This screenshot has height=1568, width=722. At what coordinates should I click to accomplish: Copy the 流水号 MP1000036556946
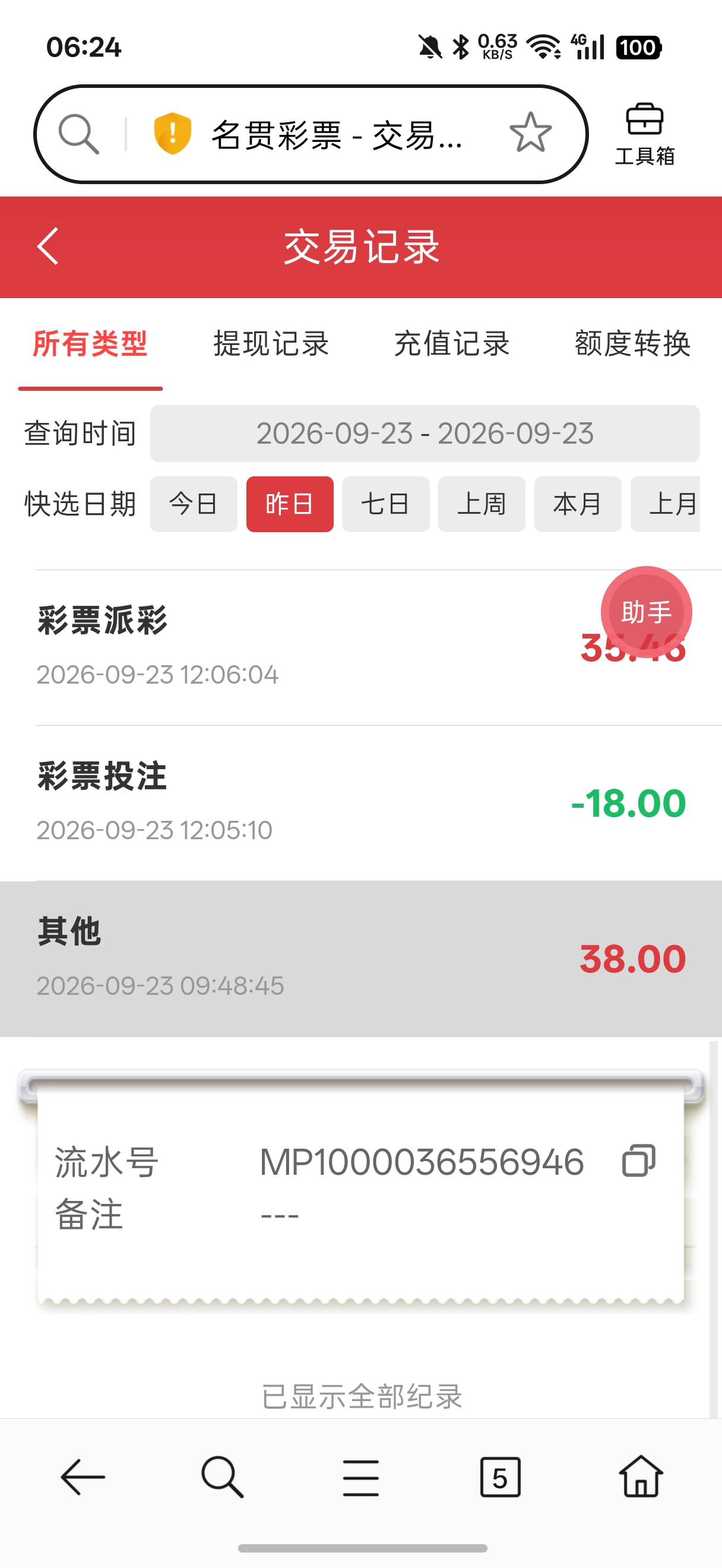pyautogui.click(x=639, y=1161)
